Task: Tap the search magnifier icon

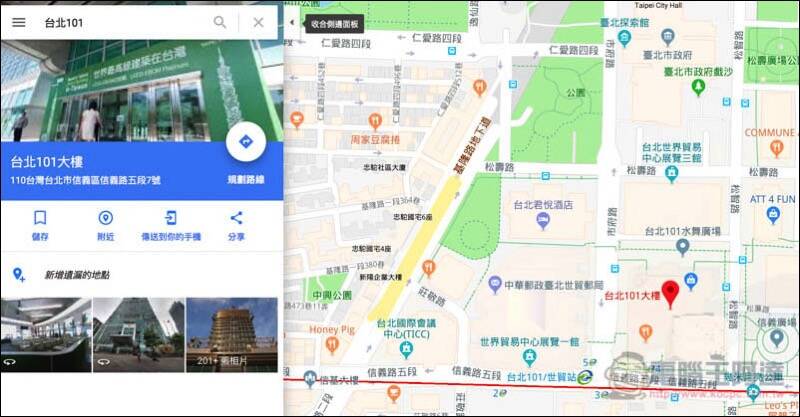Action: click(220, 22)
